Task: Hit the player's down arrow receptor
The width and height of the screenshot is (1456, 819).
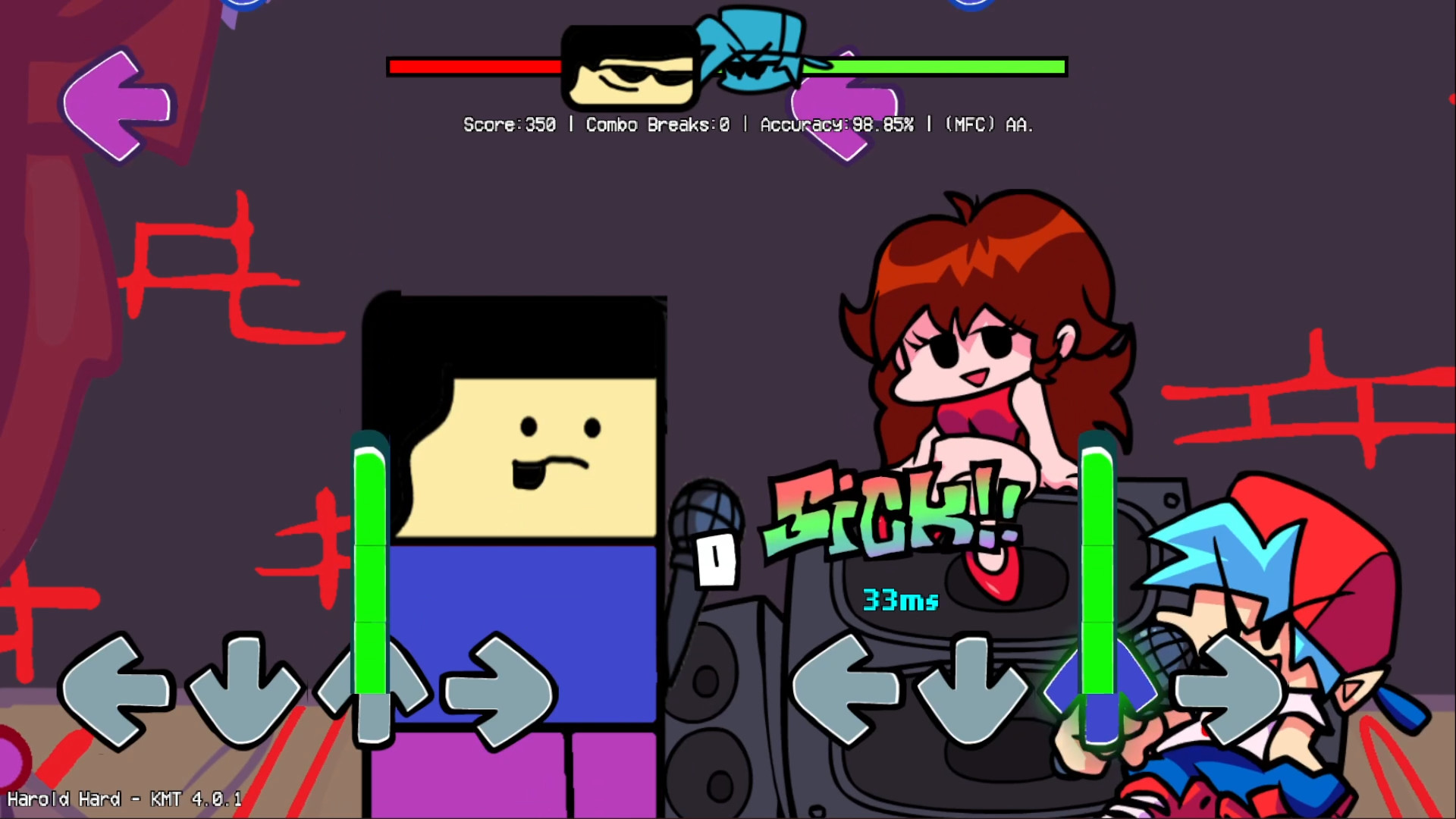Action: click(971, 690)
